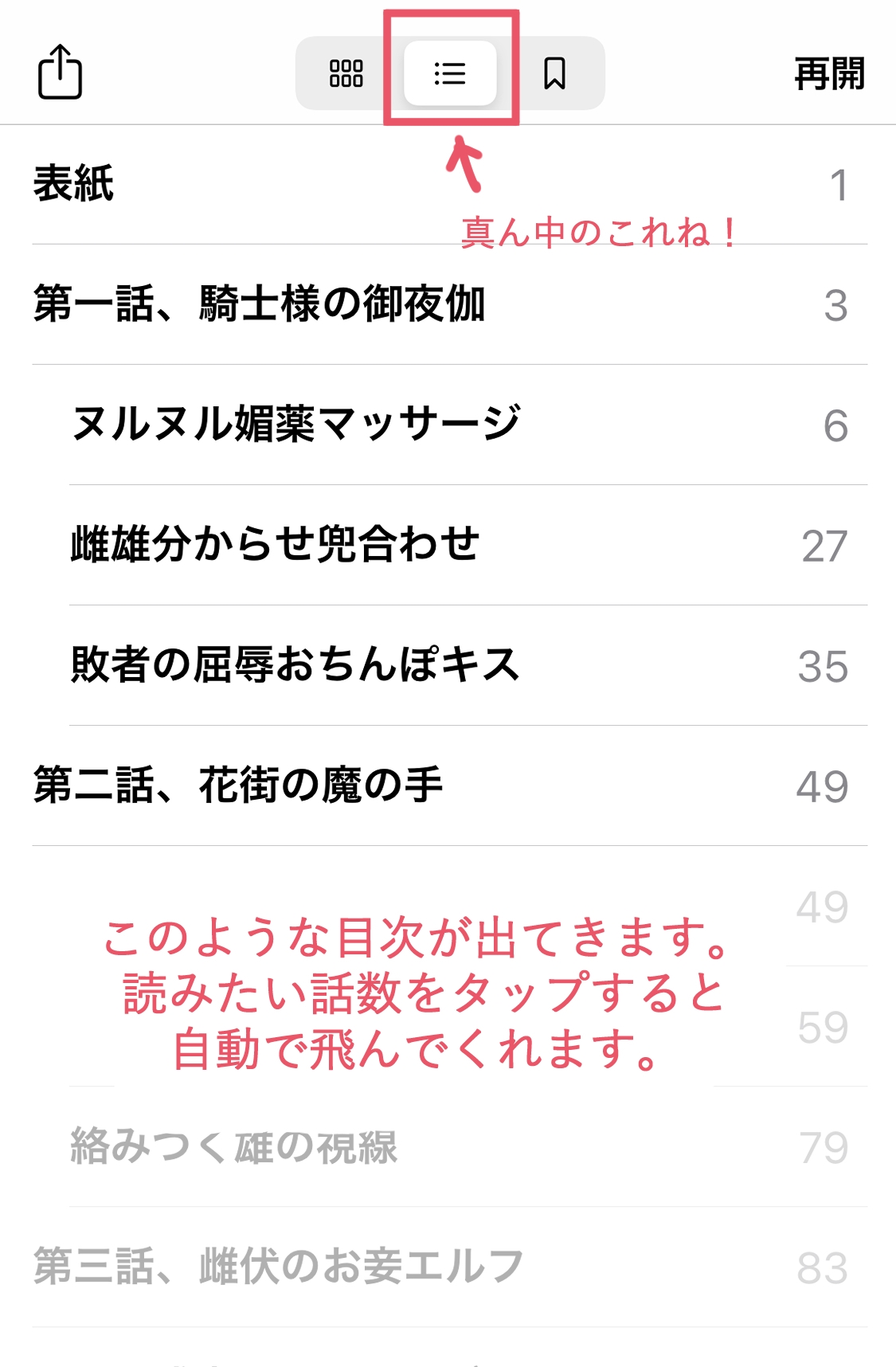896x1367 pixels.
Task: Open the entry listed at page 6
Action: (468, 425)
